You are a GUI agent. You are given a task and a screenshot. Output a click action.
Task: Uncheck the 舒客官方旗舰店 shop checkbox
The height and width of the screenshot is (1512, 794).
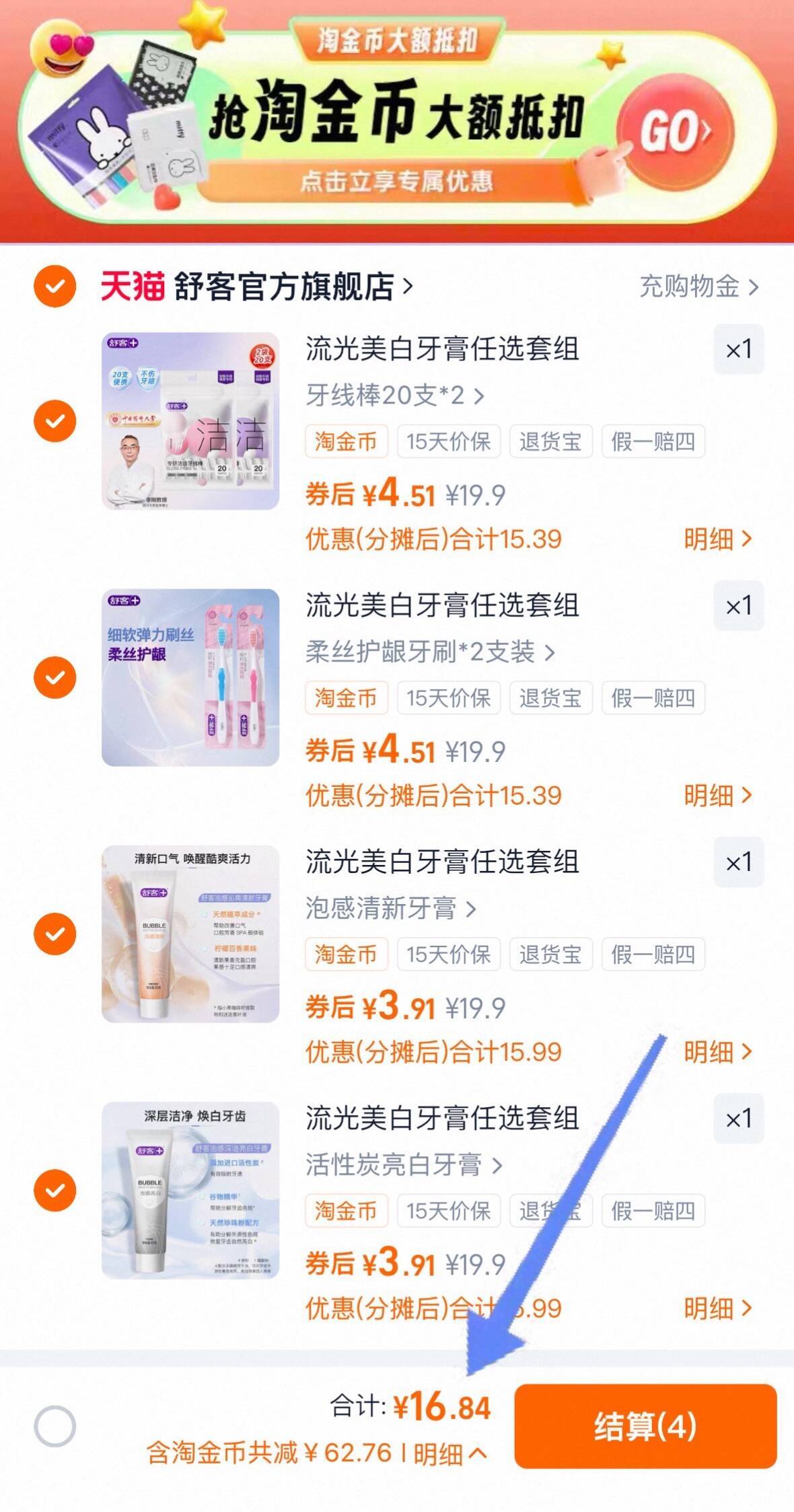tap(55, 287)
